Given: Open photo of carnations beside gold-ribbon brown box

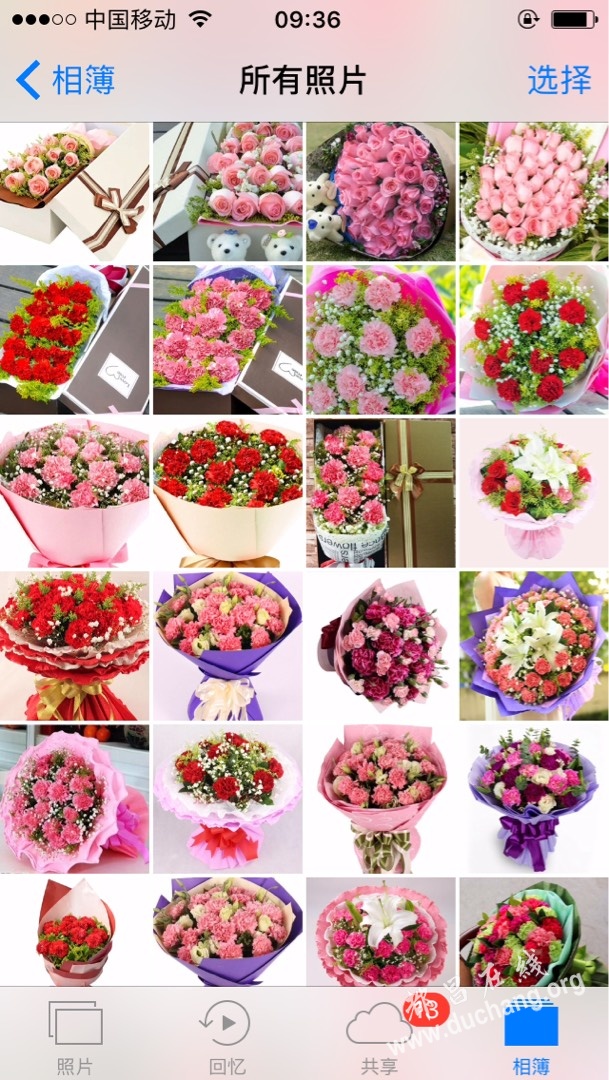Looking at the screenshot, I should point(380,492).
